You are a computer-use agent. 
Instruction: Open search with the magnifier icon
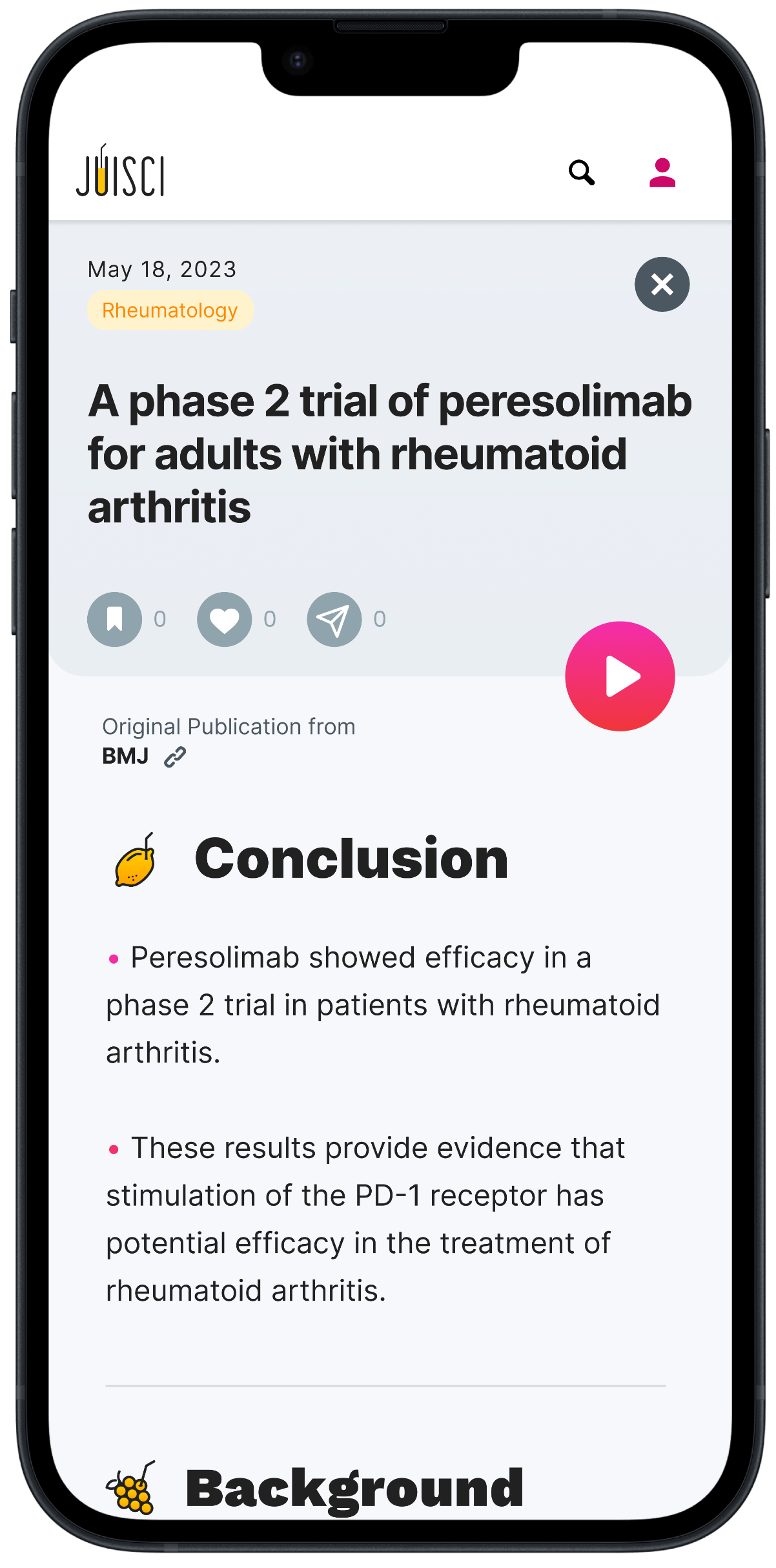(581, 173)
